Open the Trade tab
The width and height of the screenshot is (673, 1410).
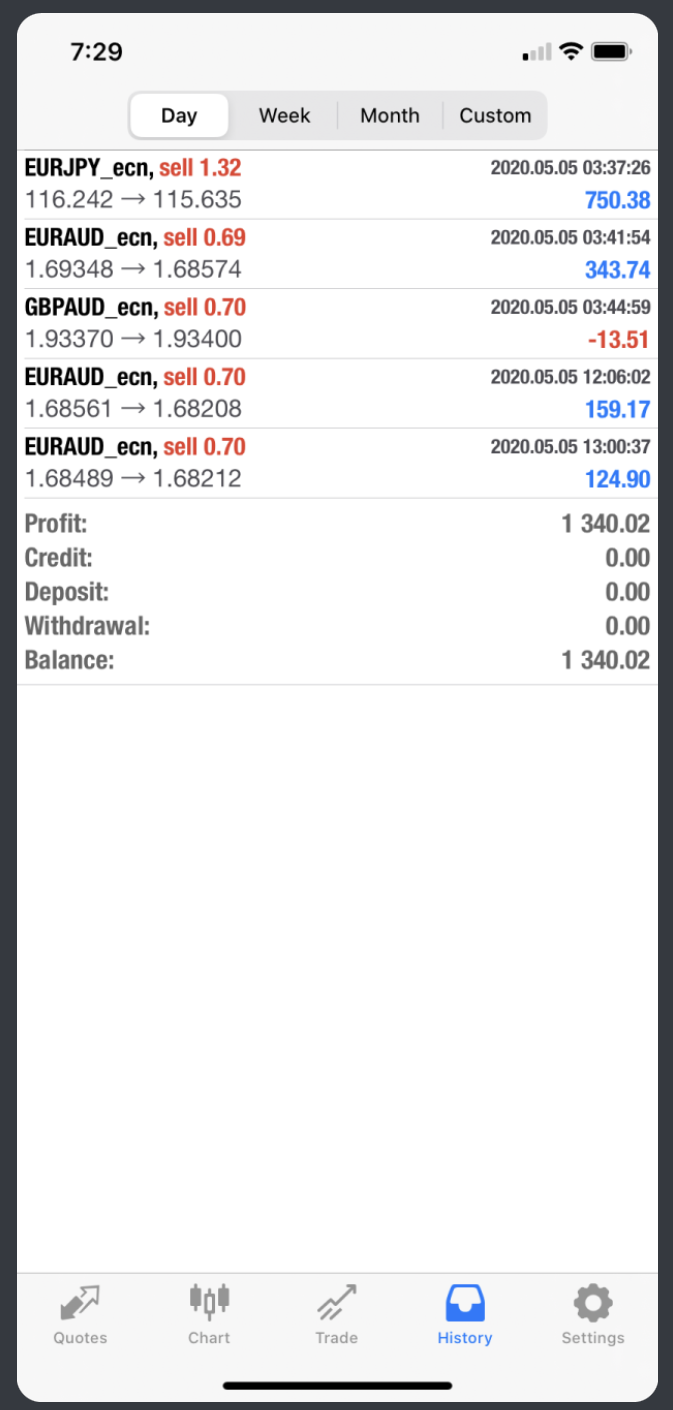(x=336, y=1315)
